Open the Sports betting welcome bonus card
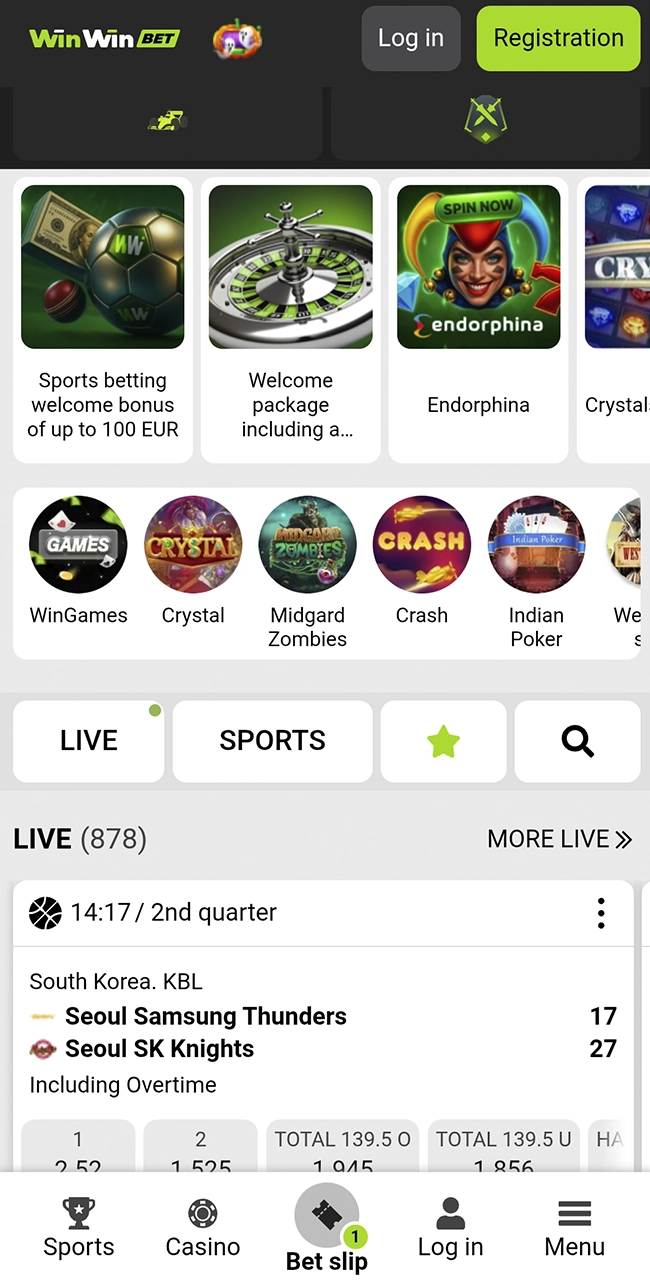Viewport: 650px width, 1280px height. [103, 320]
